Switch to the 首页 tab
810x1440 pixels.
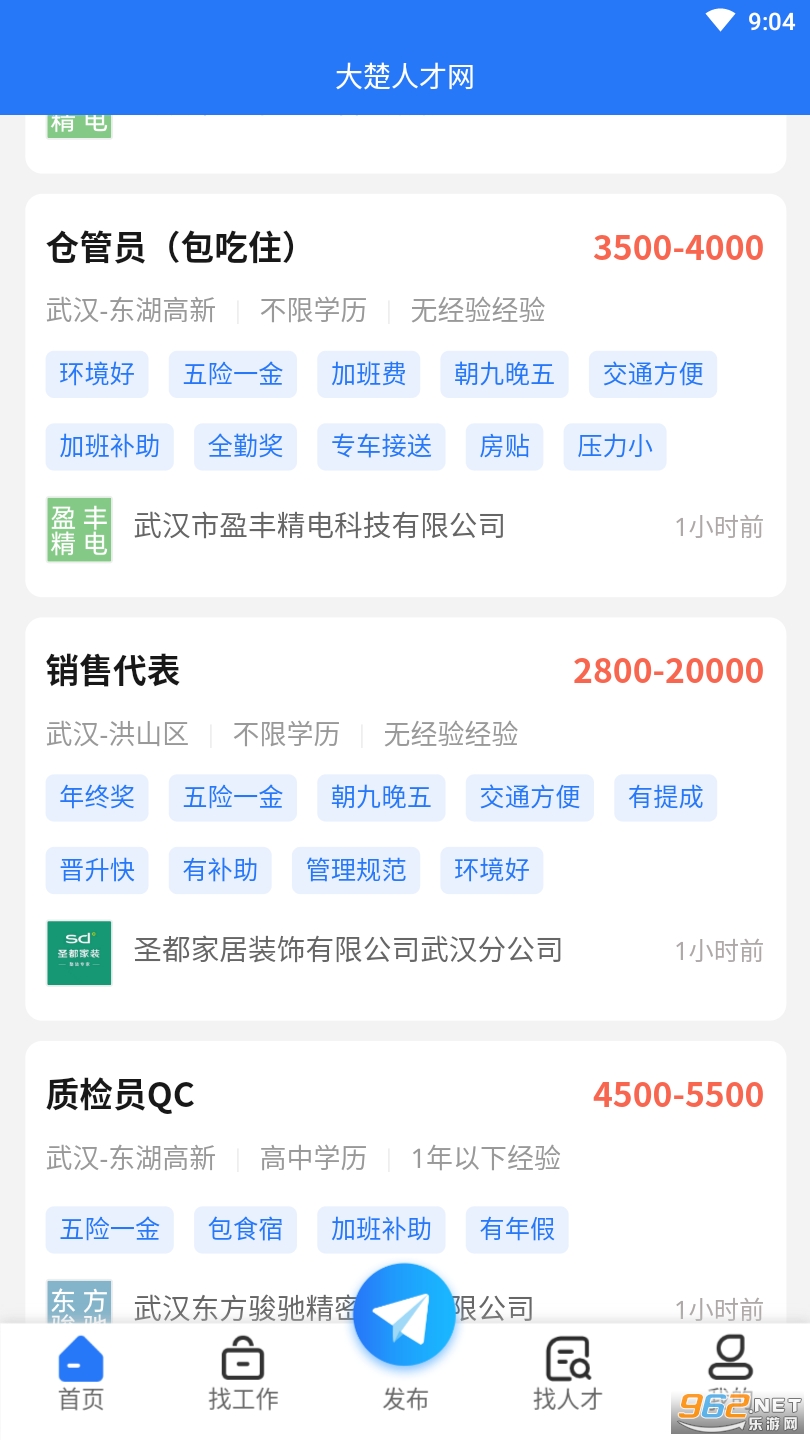point(81,1375)
